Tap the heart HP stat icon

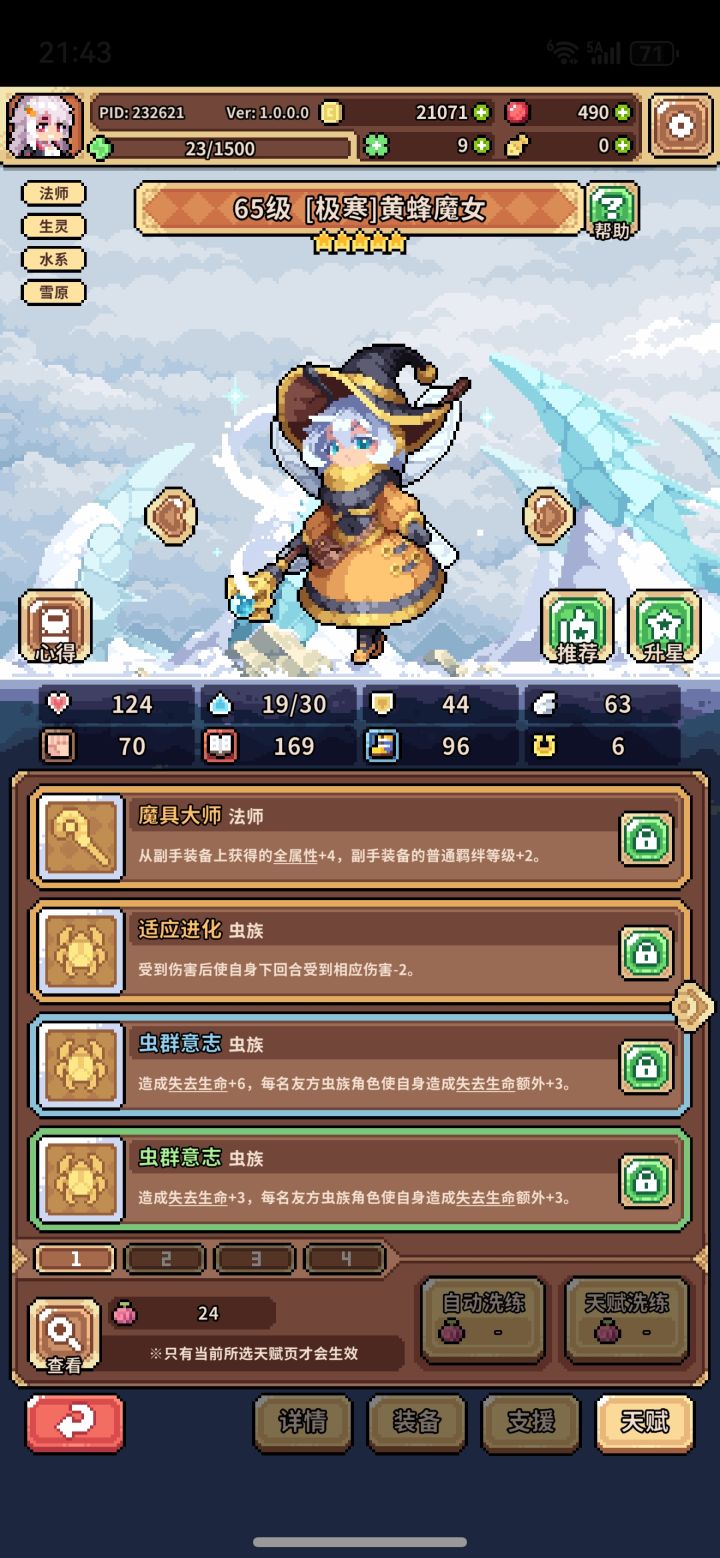57,704
